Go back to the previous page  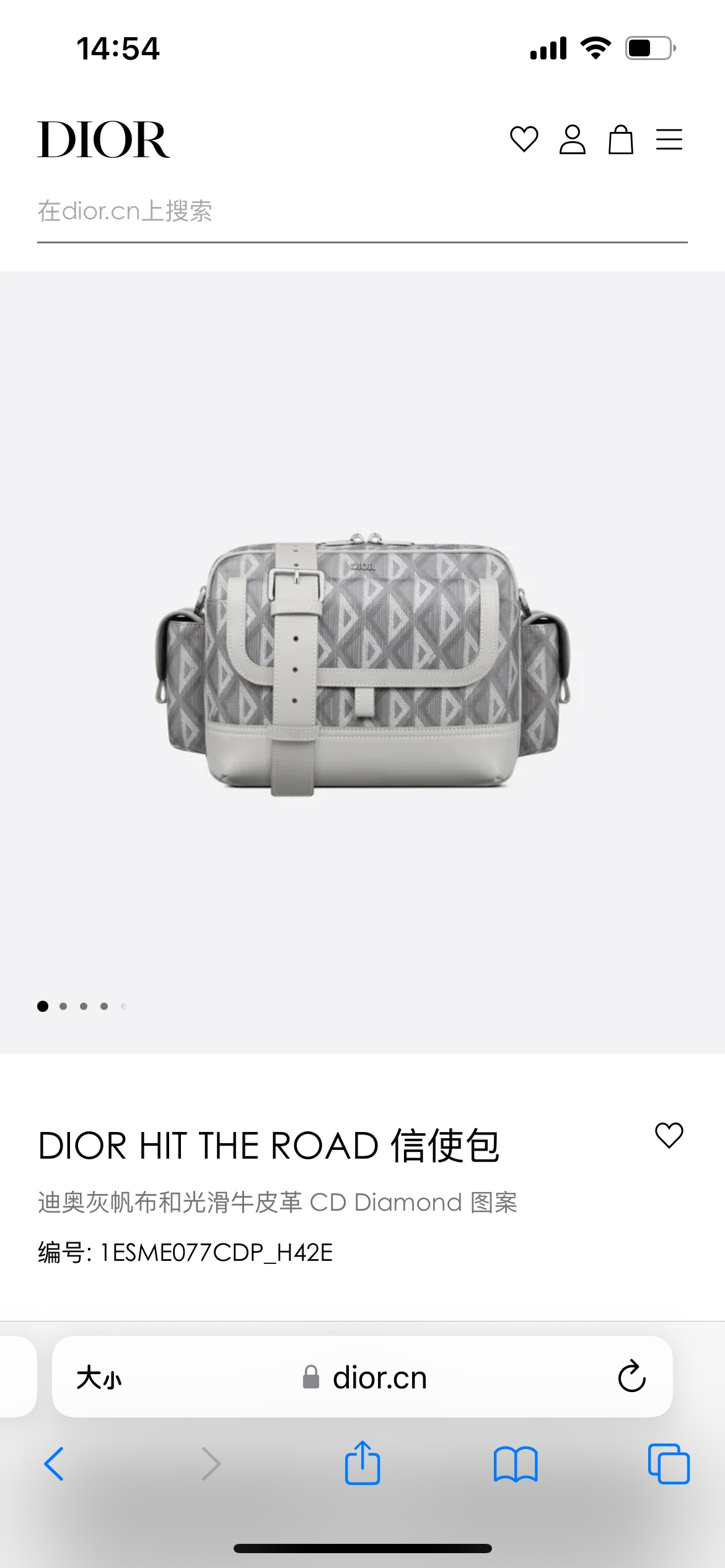[54, 1464]
